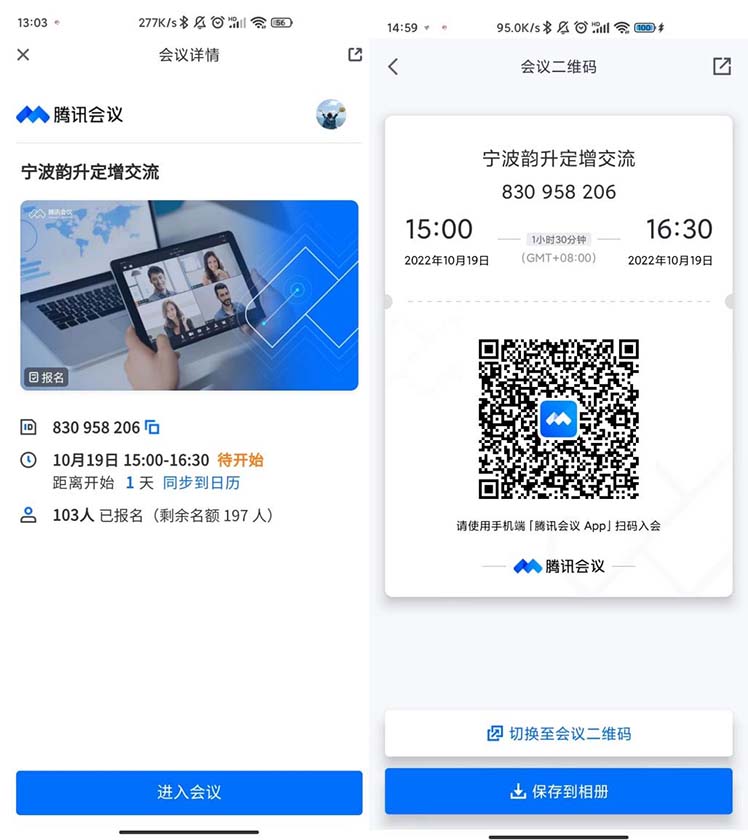Open the profile avatar beside Tencent Meeting logo

tap(331, 114)
